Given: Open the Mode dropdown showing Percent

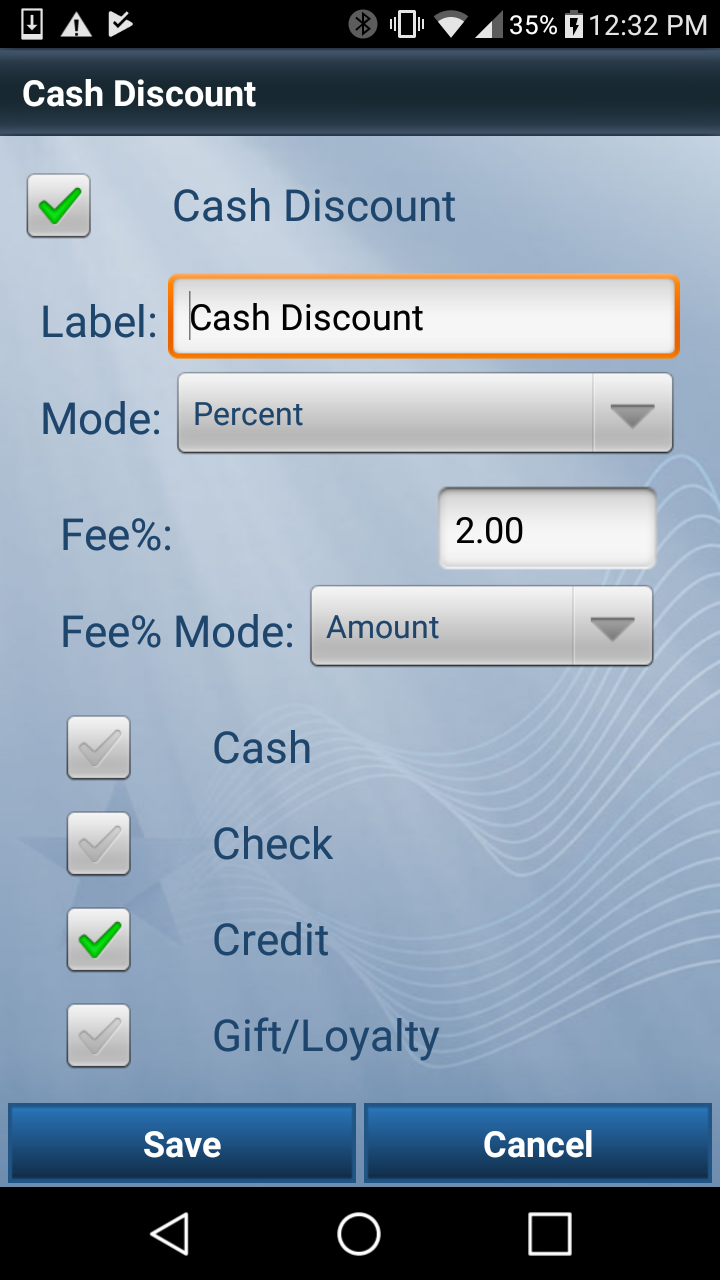Looking at the screenshot, I should click(x=424, y=413).
